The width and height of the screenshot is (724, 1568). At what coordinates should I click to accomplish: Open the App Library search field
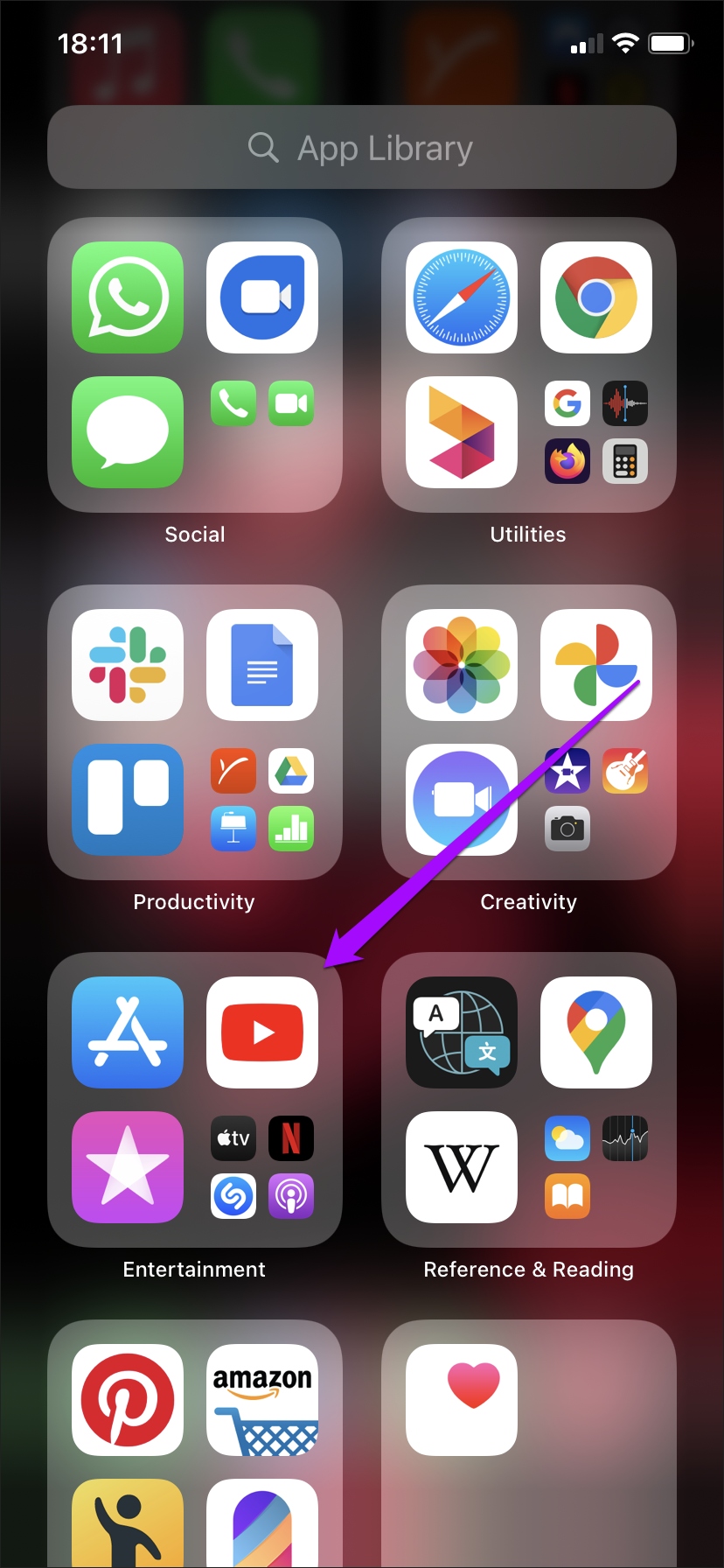tap(362, 147)
